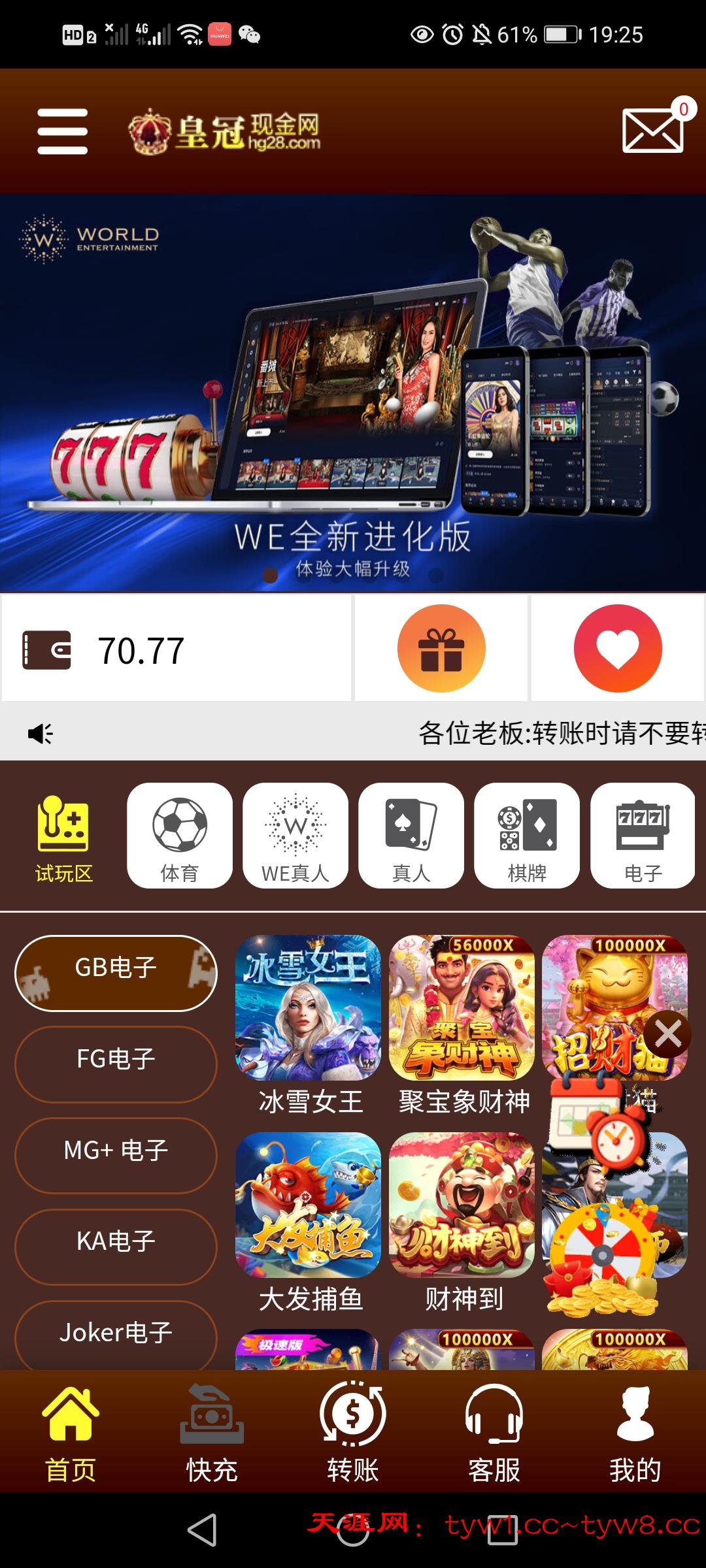Select the 体育 sports category
Viewport: 706px width, 1568px height.
click(x=180, y=836)
